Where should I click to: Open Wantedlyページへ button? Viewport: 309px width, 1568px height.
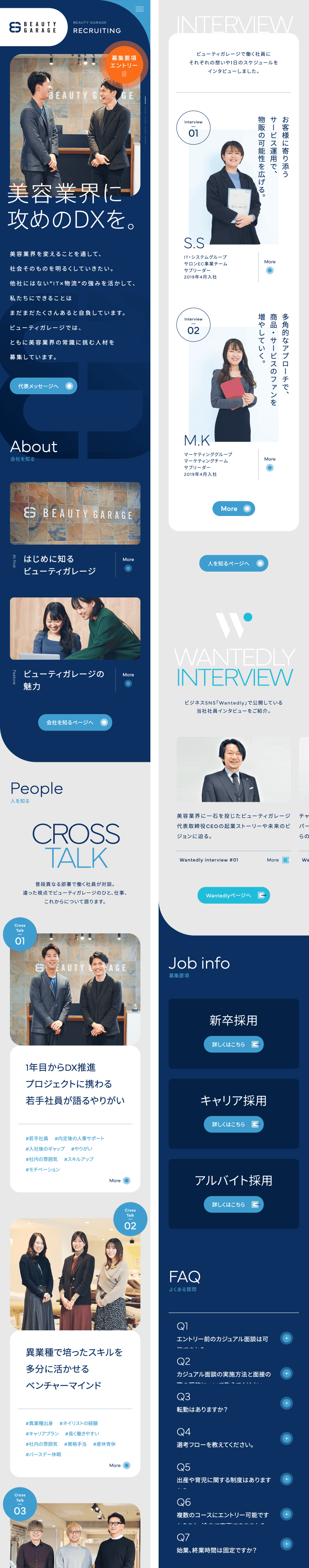point(233,895)
